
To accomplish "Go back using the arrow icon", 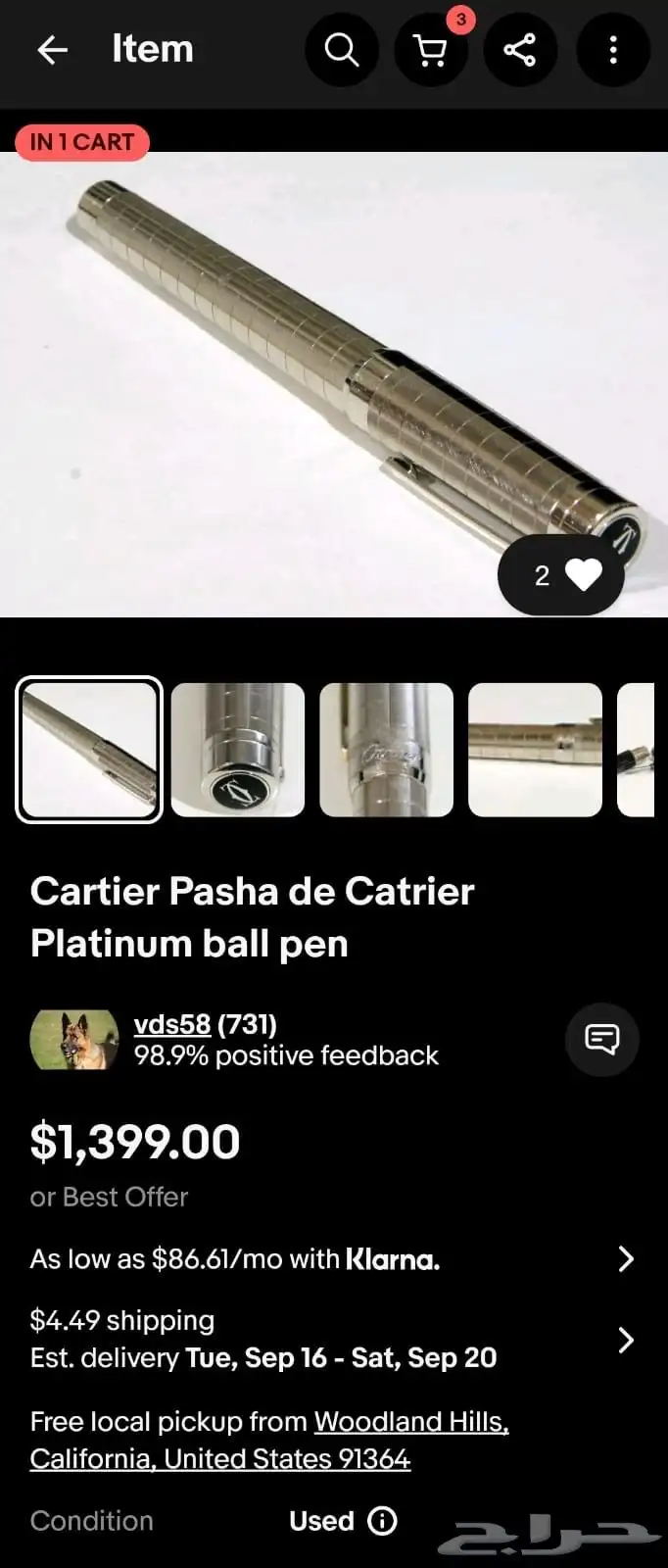I will pos(52,49).
